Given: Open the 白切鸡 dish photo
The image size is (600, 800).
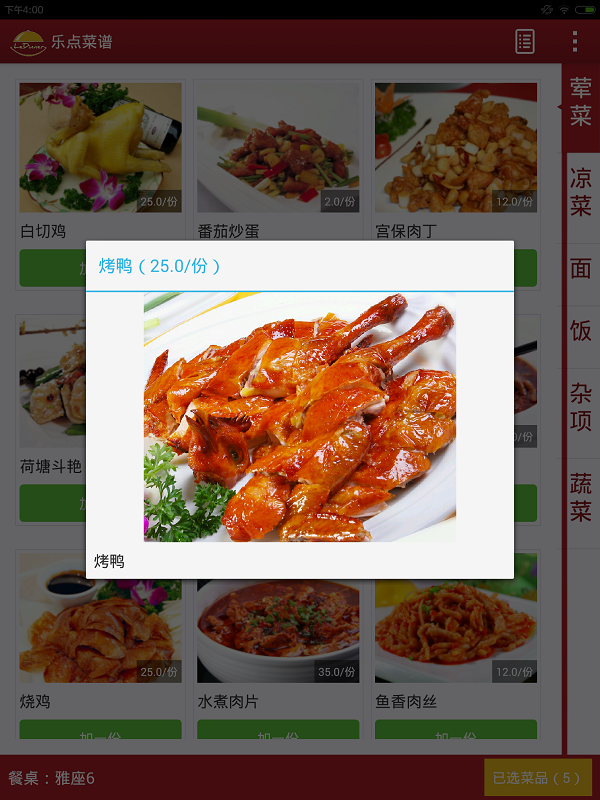Looking at the screenshot, I should coord(100,147).
